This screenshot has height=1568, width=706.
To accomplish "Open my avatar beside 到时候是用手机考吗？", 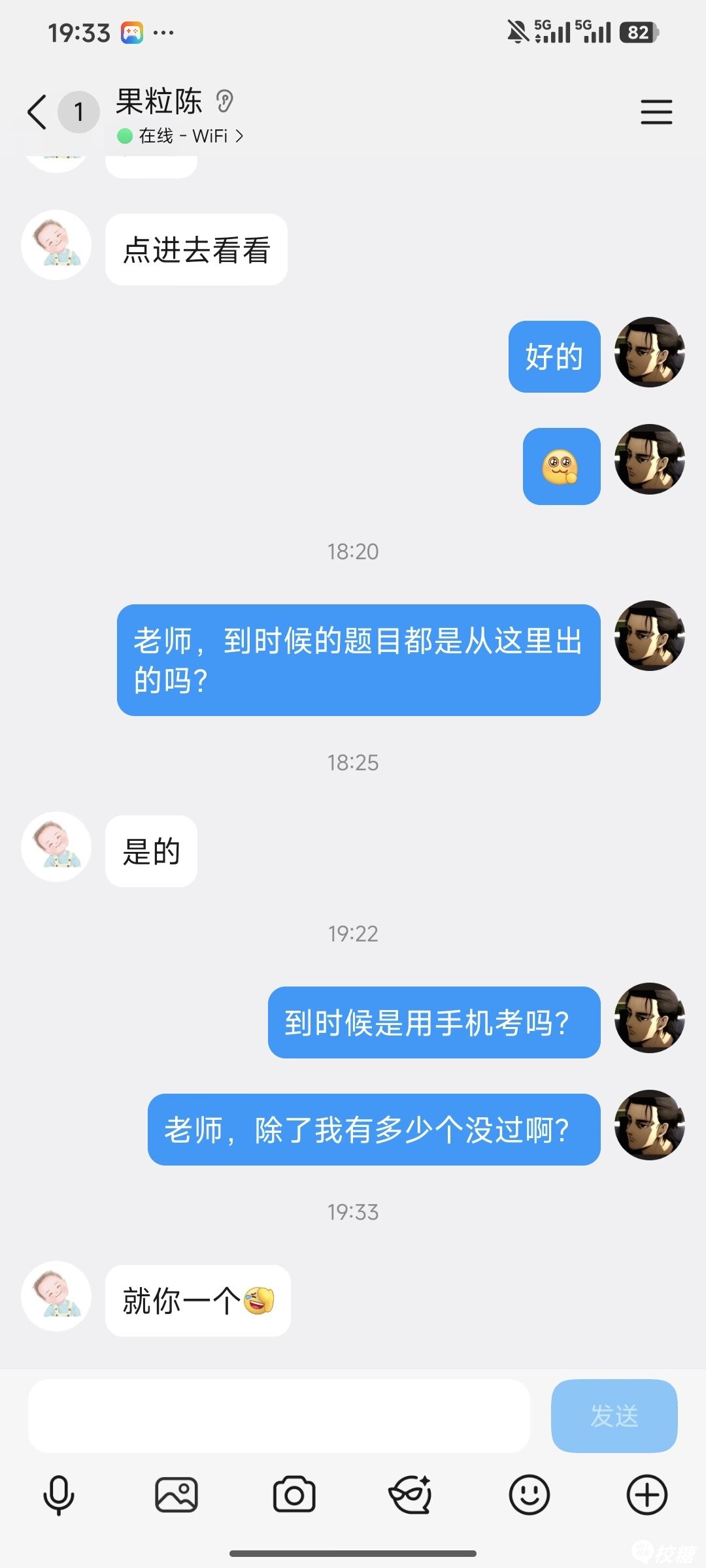I will click(649, 1018).
